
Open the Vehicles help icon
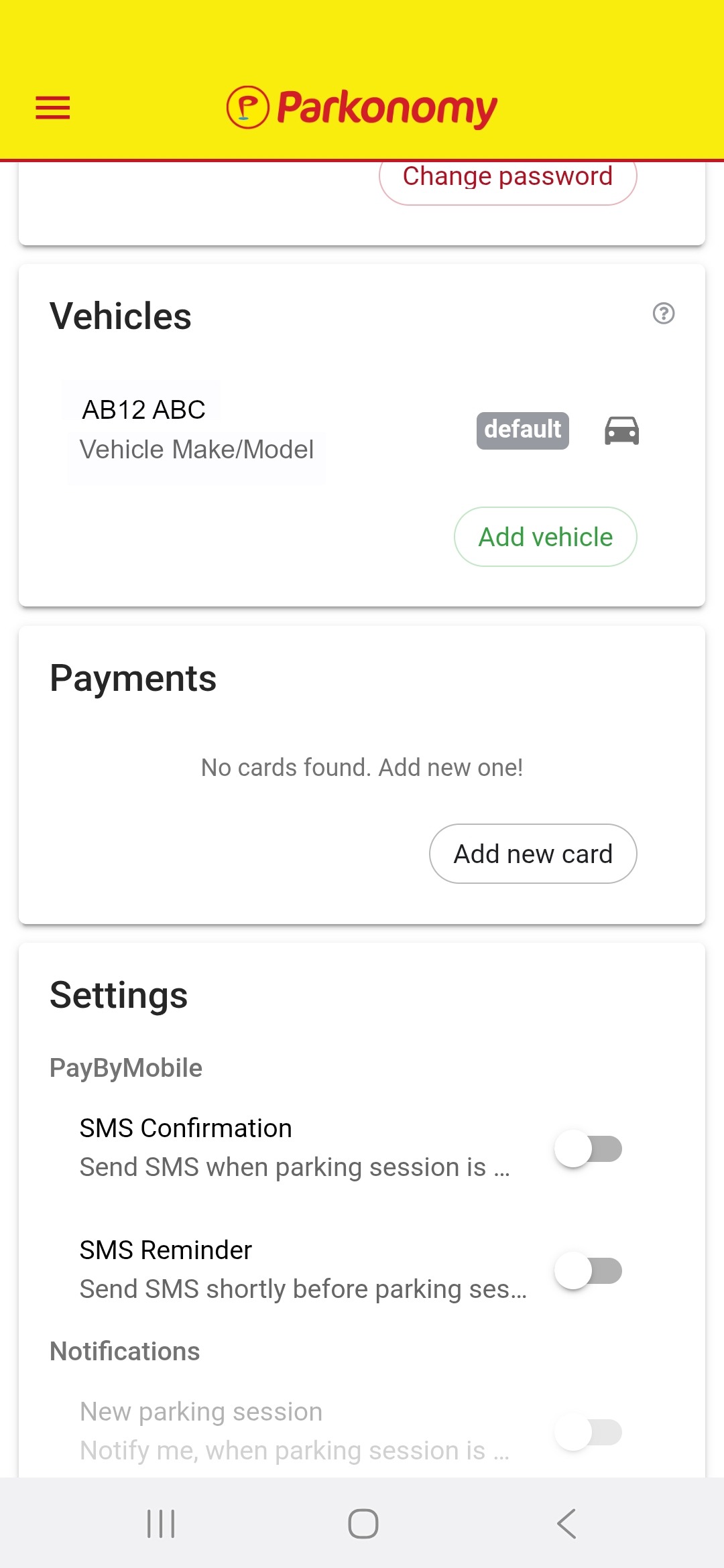pyautogui.click(x=664, y=313)
